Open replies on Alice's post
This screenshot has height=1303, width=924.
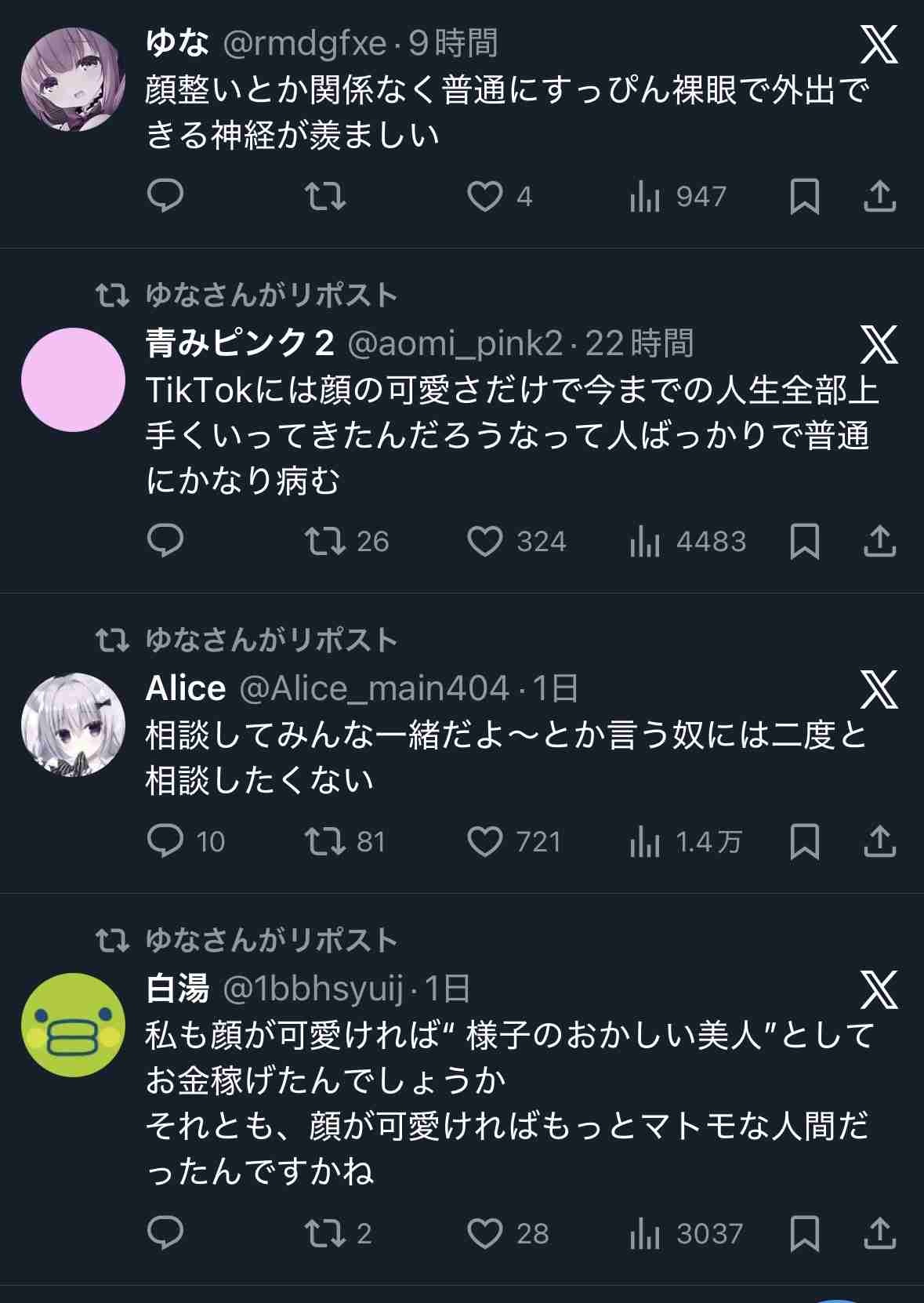[x=165, y=841]
